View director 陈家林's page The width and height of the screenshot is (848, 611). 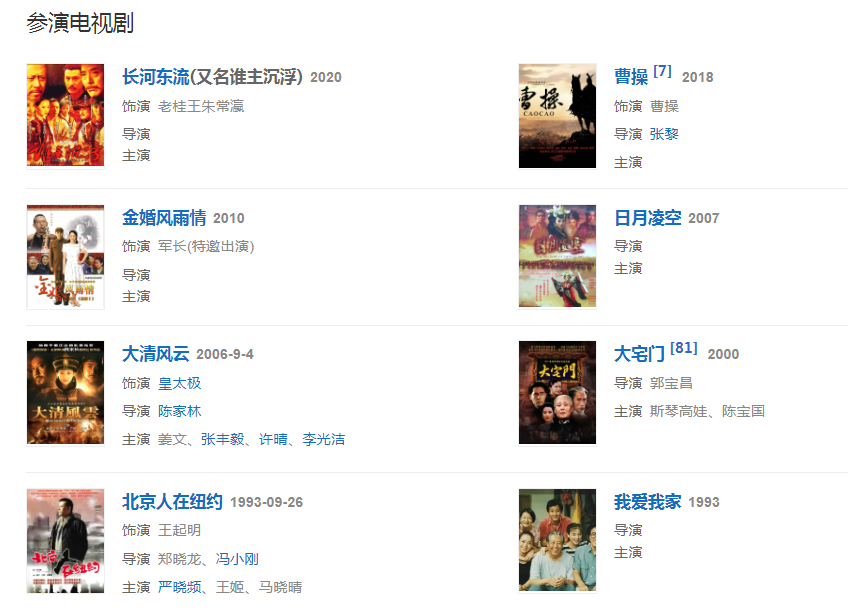pos(179,411)
